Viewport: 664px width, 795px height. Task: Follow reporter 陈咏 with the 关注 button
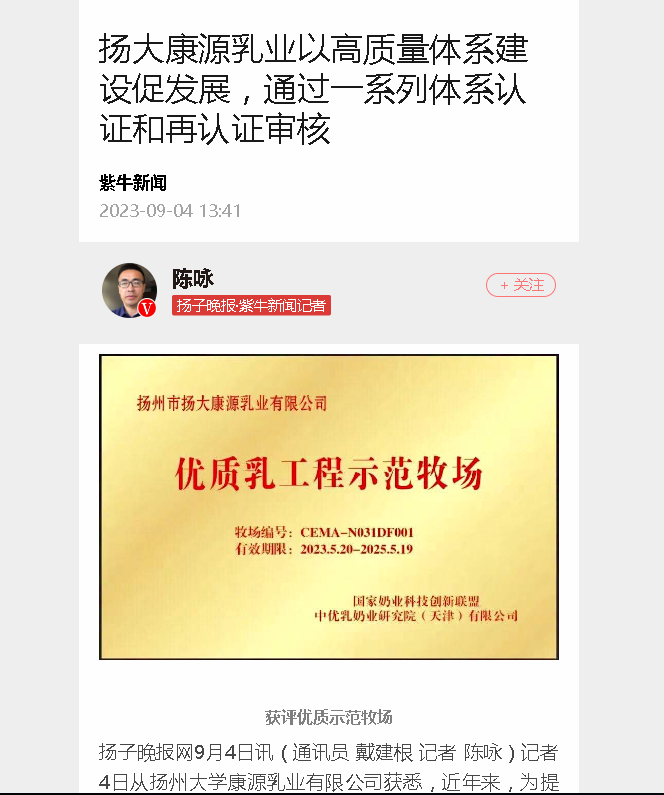[x=521, y=285]
